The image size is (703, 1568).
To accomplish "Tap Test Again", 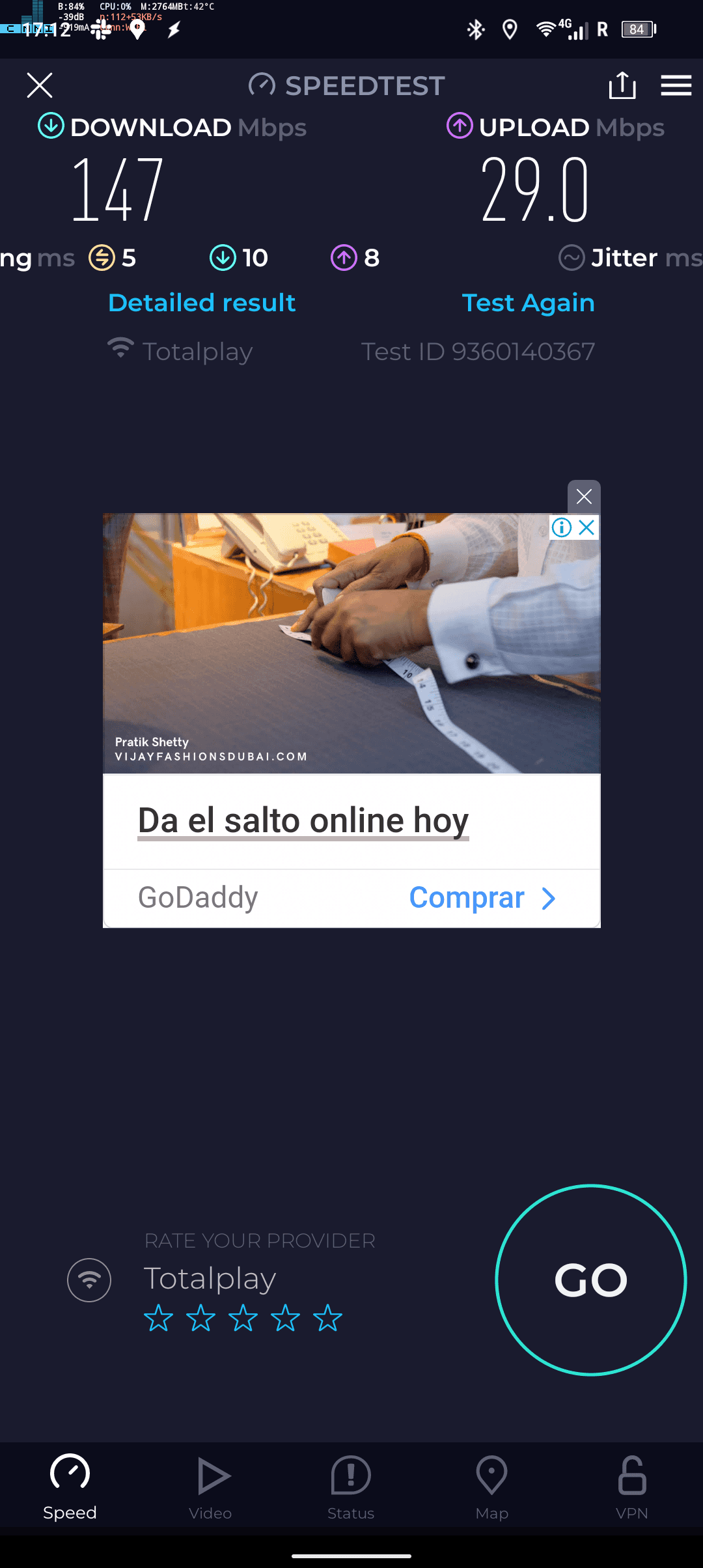I will (x=528, y=303).
